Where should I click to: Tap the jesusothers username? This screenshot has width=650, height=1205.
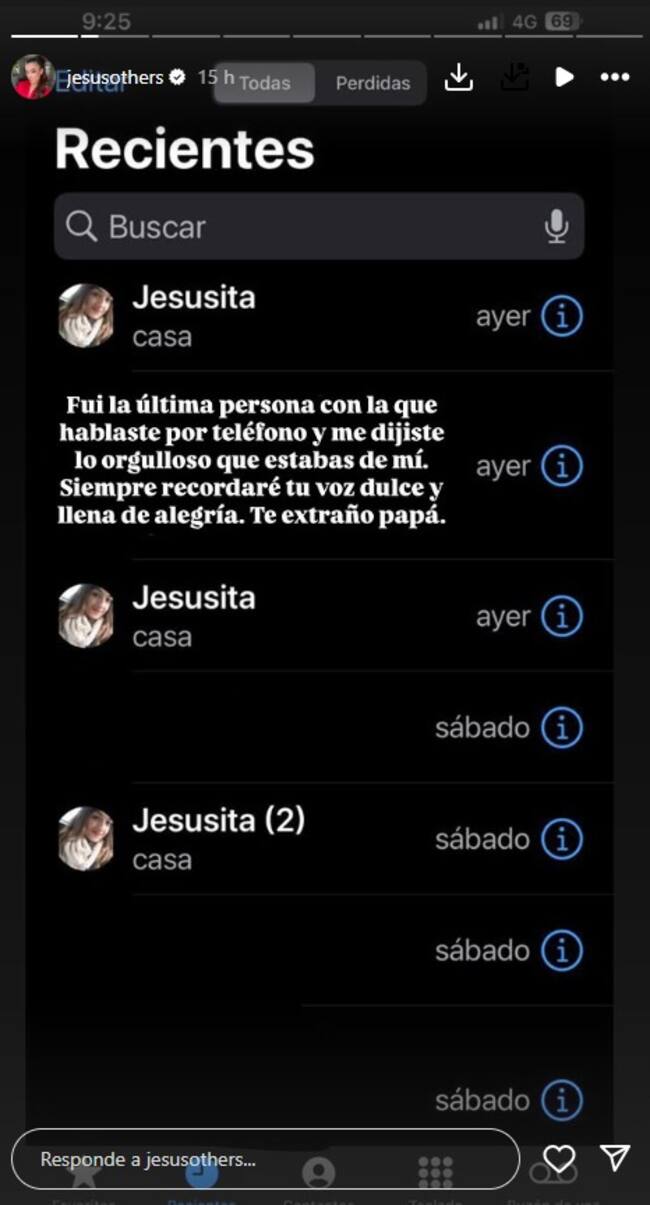pos(114,77)
